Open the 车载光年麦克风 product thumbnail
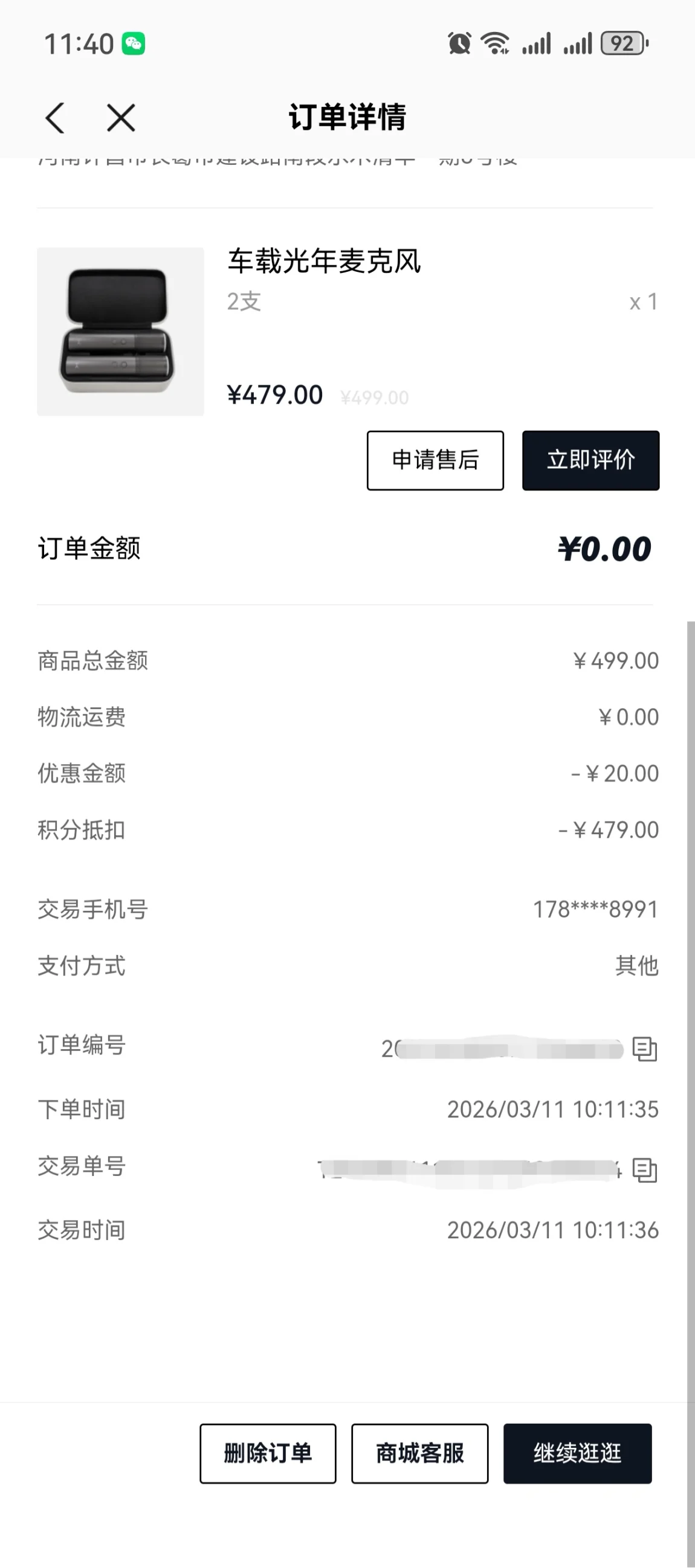This screenshot has width=695, height=1568. [x=121, y=332]
